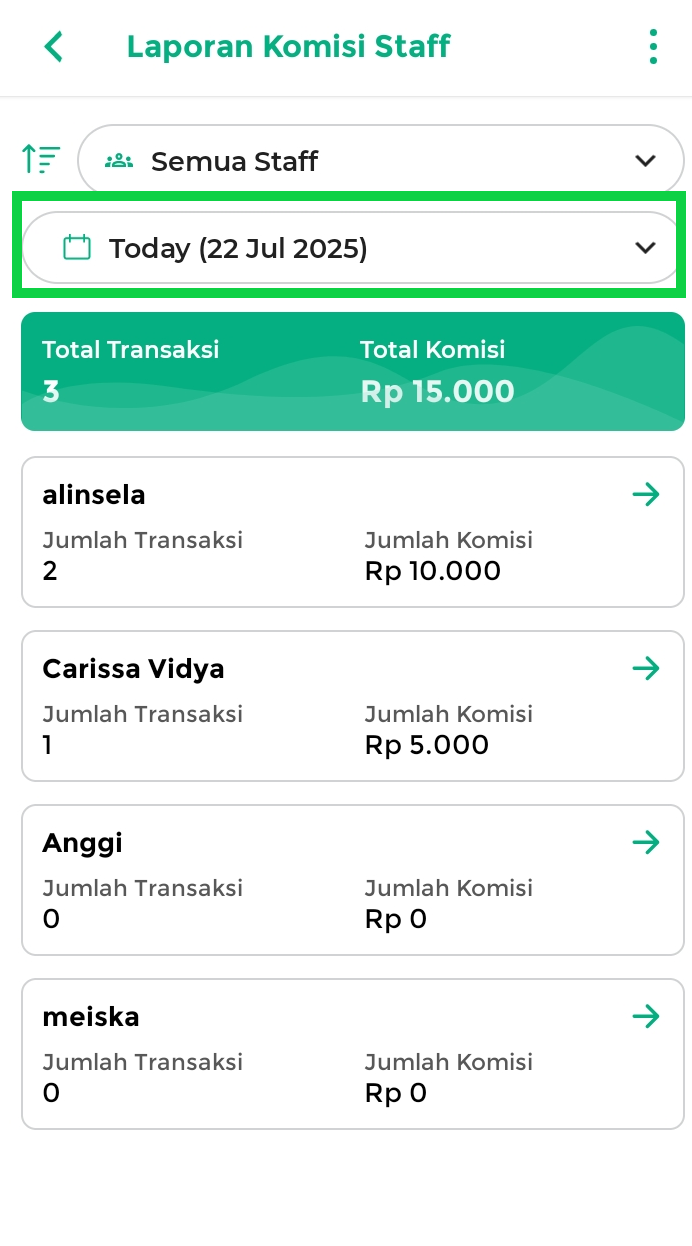The image size is (692, 1246).
Task: Open the three-dot overflow menu
Action: coord(653,46)
